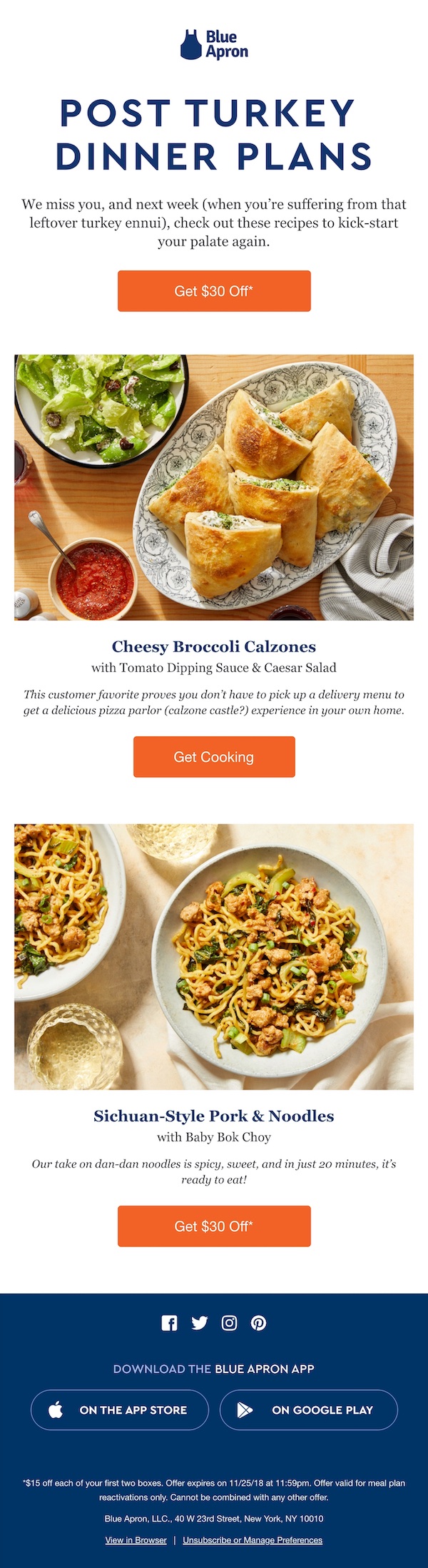The image size is (428, 1568).
Task: Tap Unsubscribe or Manage Preferences
Action: [253, 1540]
